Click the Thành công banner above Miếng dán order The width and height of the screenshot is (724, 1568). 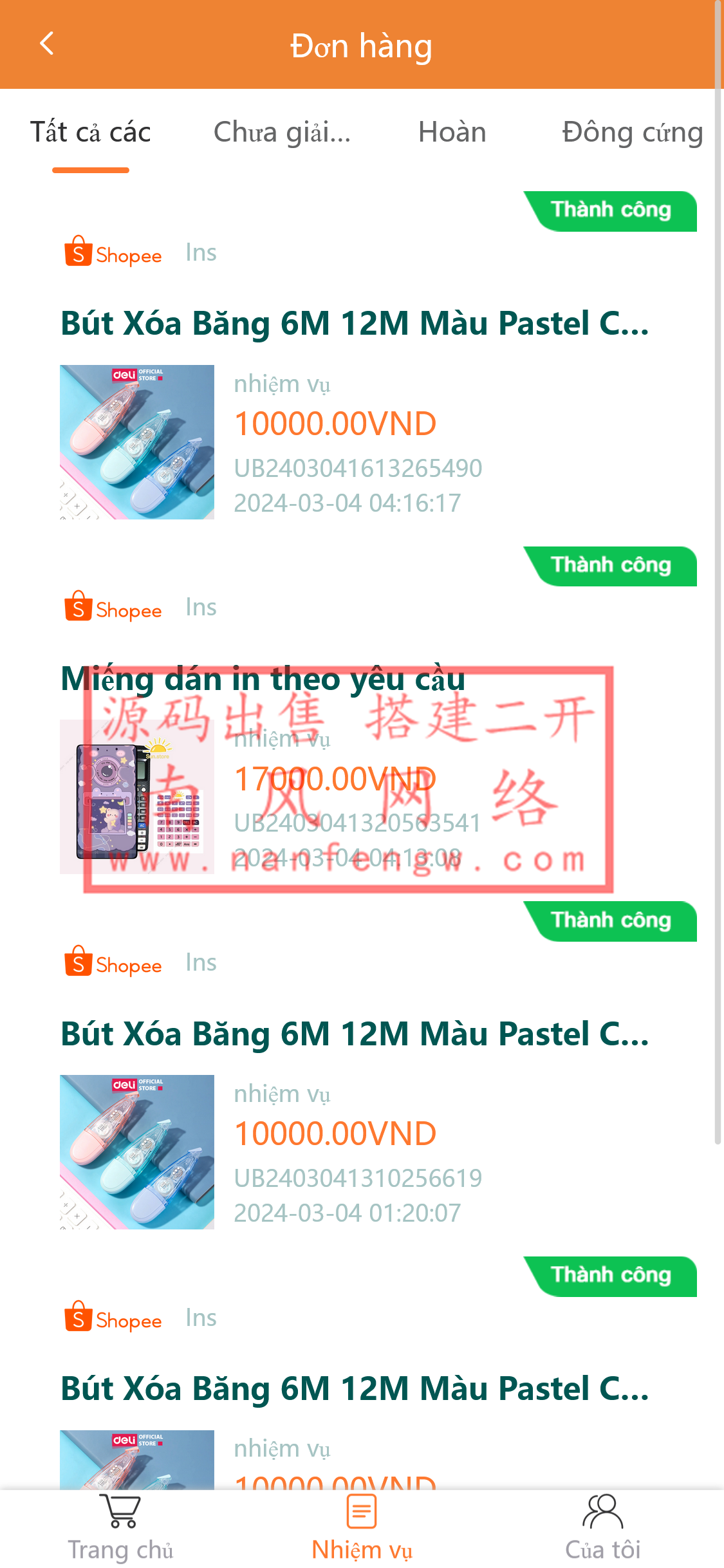(x=611, y=565)
